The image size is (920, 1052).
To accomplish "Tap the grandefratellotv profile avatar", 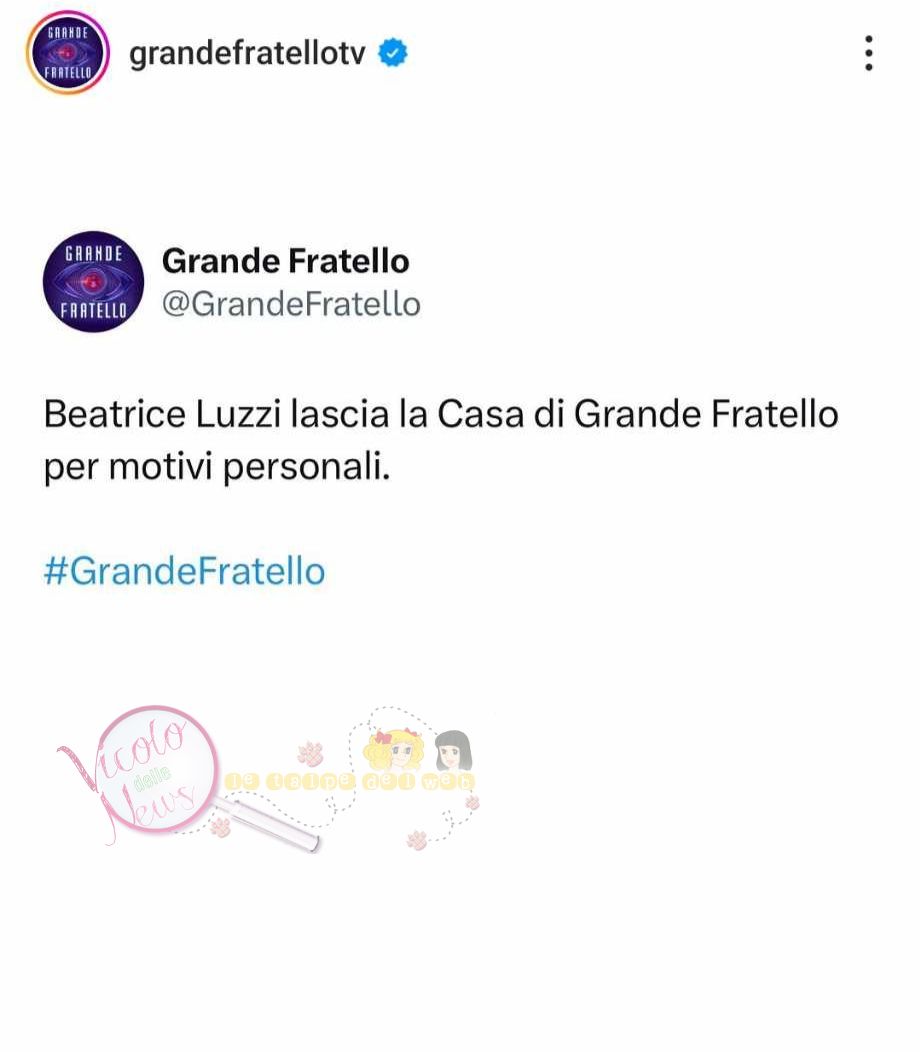I will point(67,53).
